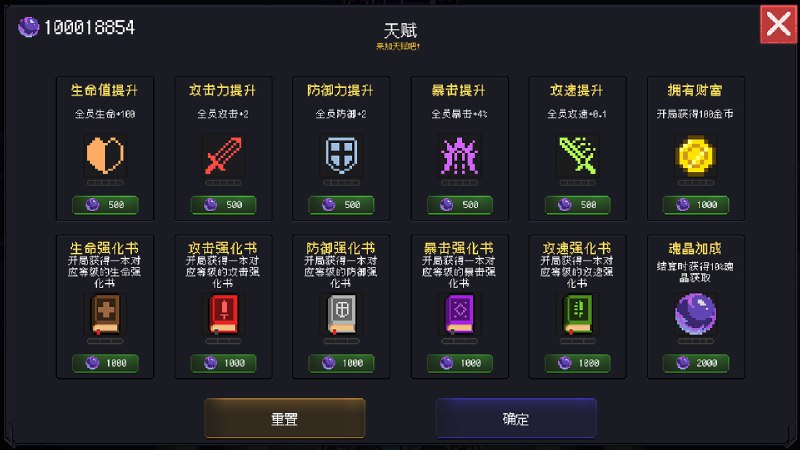Upgrade 攻速提升 for 500 crystals
This screenshot has height=450, width=800.
point(578,205)
